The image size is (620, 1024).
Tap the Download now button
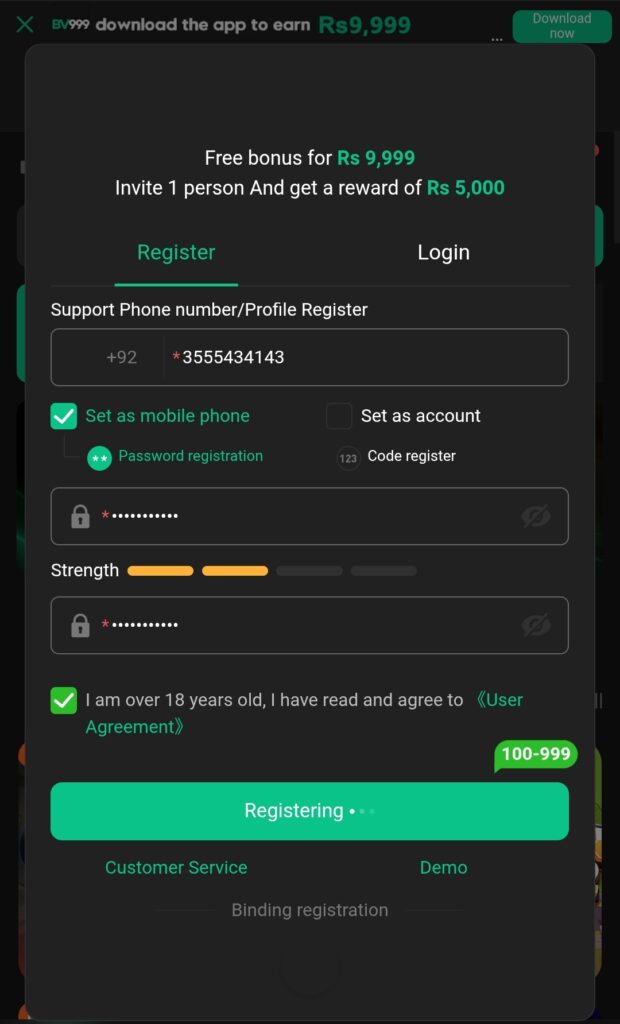pyautogui.click(x=561, y=26)
